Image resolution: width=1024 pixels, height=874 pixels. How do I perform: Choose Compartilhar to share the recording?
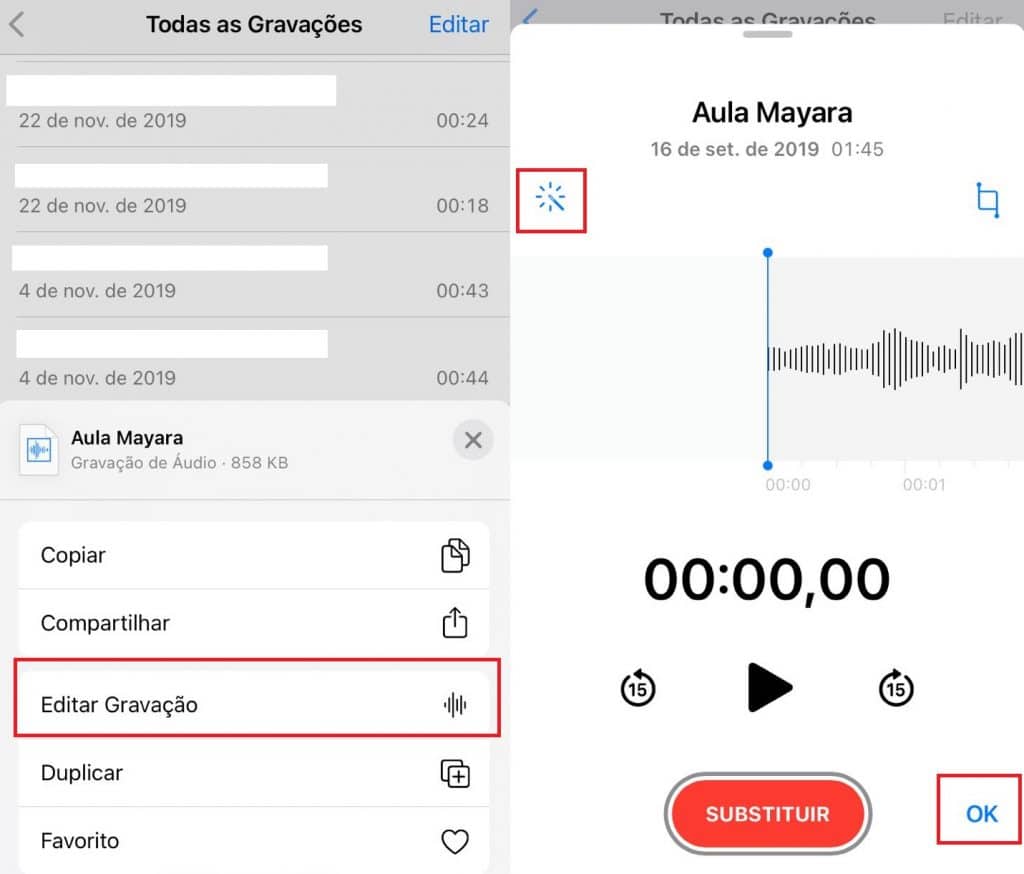[x=254, y=623]
